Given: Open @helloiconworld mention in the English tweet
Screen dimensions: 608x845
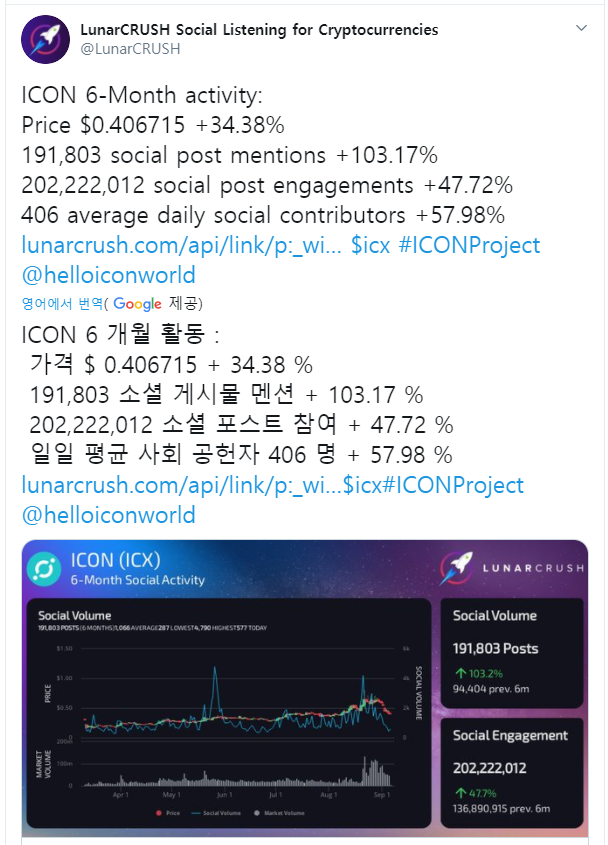Looking at the screenshot, I should (108, 275).
